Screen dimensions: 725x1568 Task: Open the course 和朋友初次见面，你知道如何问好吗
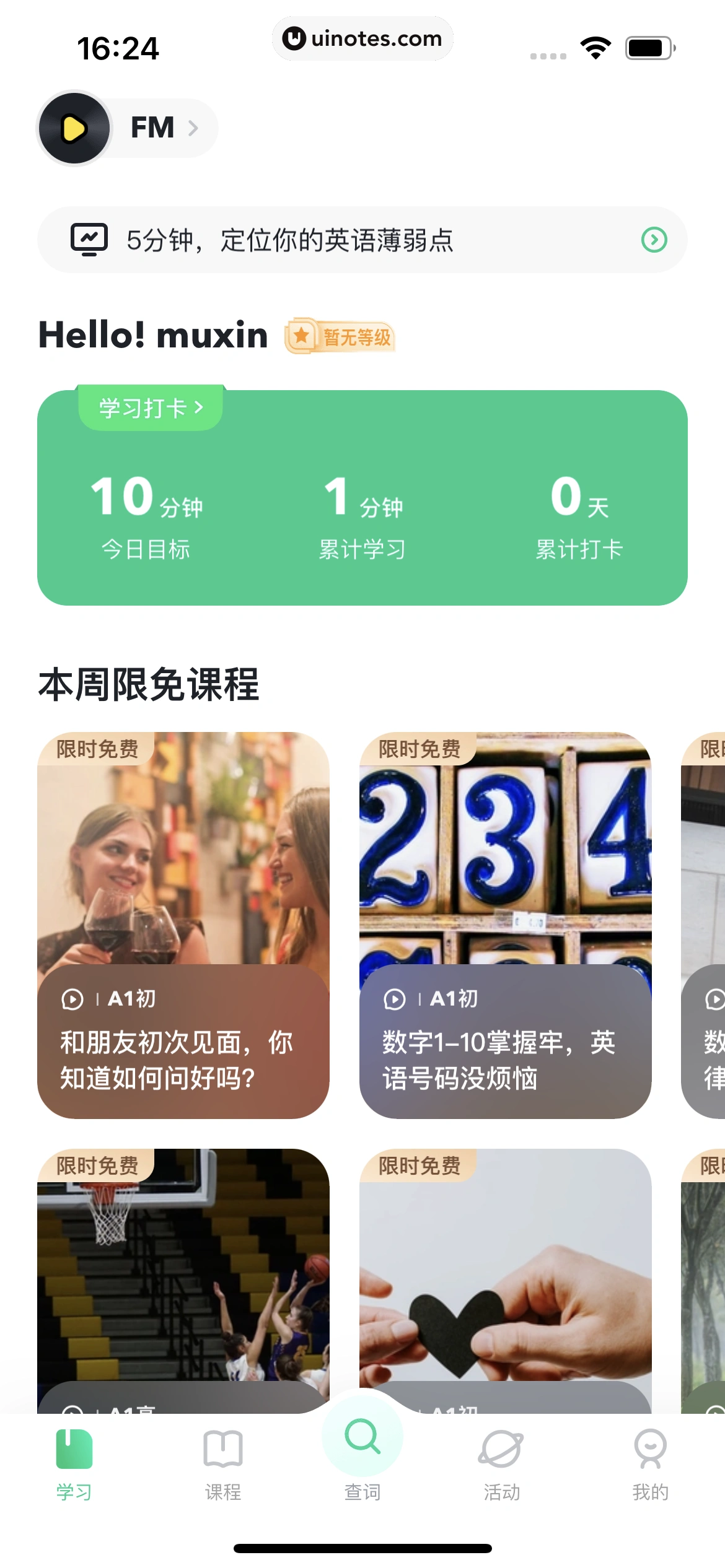click(182, 929)
